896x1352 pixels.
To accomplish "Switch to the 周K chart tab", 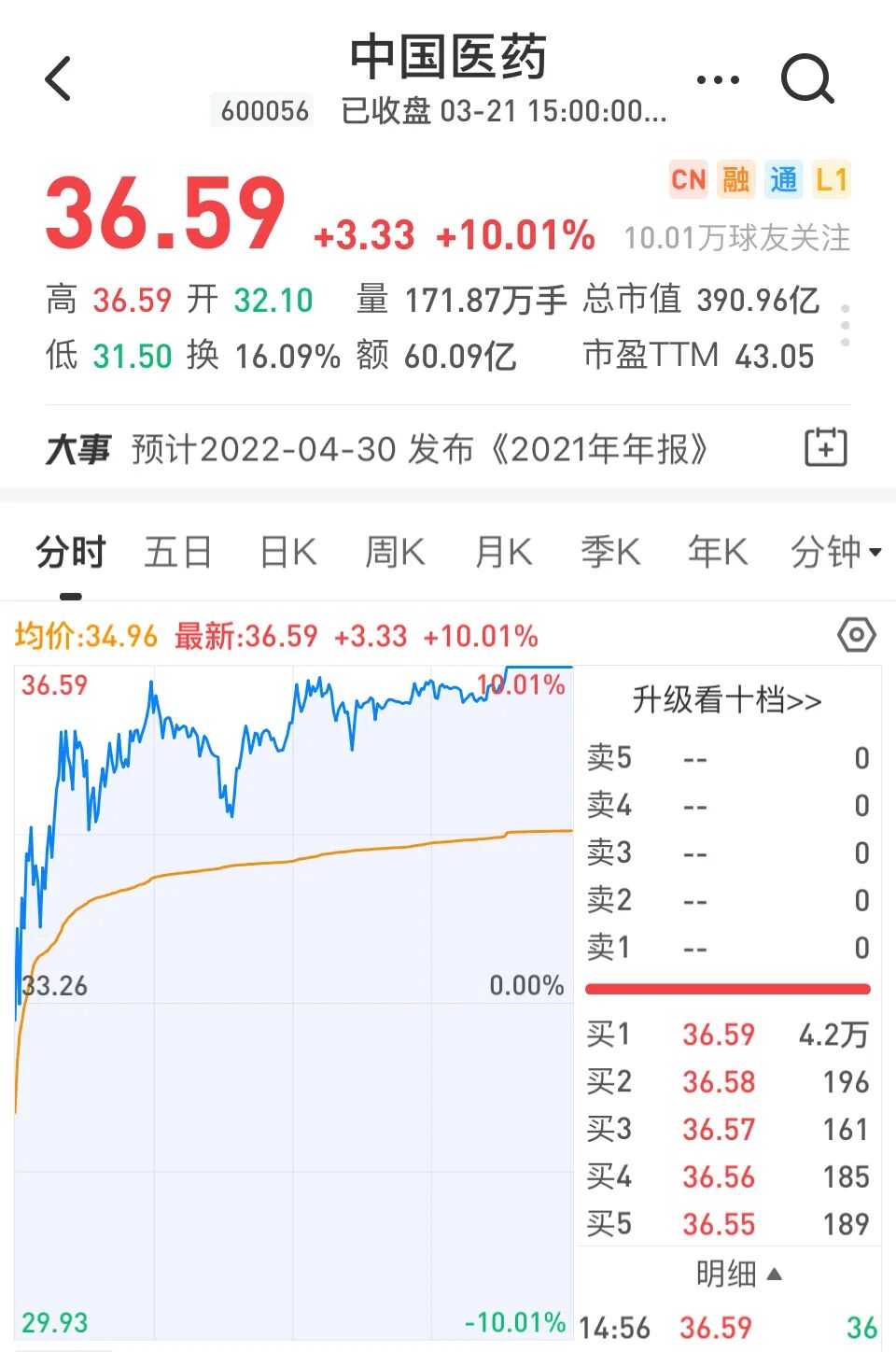I will tap(395, 552).
